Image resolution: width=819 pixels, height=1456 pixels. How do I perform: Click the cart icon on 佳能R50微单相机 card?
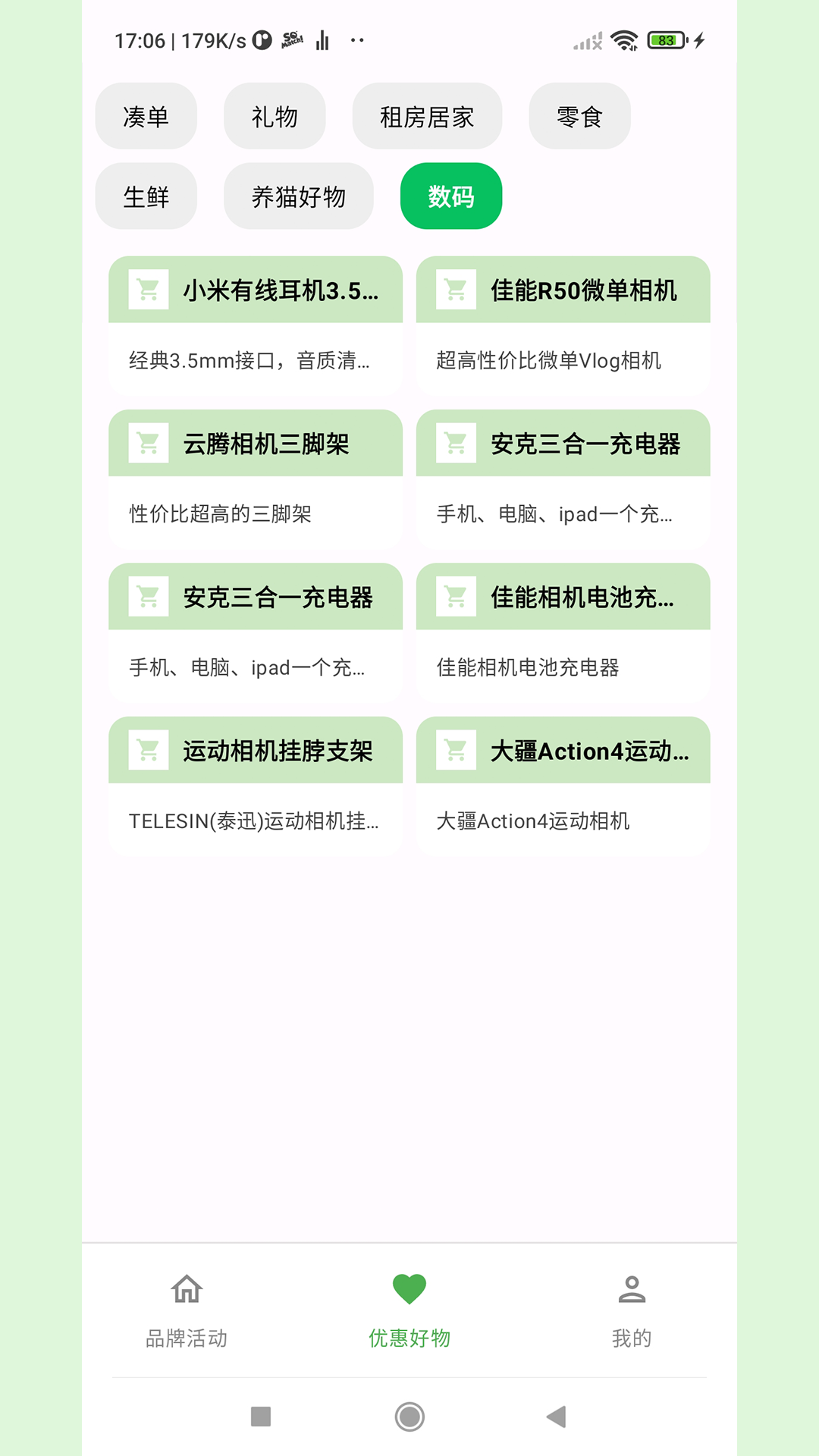[455, 290]
